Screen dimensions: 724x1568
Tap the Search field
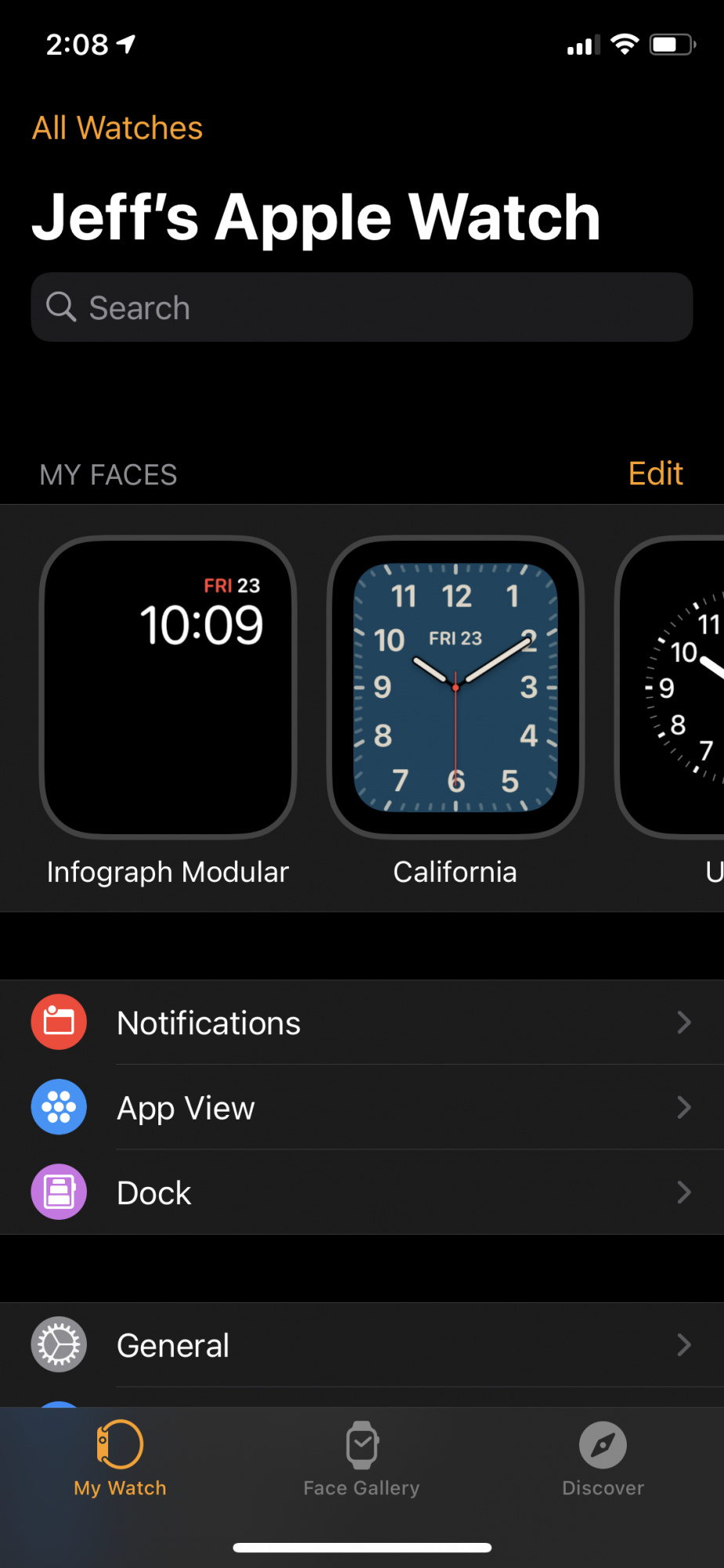[x=362, y=307]
